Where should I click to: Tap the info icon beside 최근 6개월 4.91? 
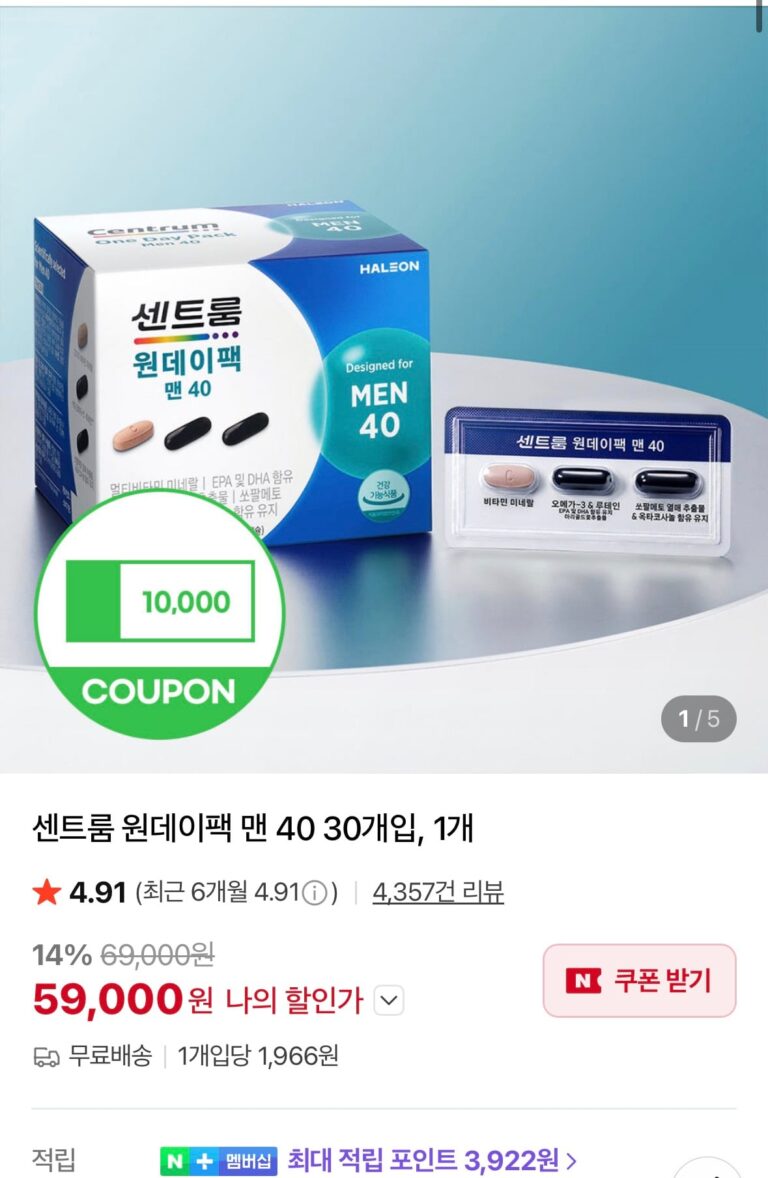[314, 892]
